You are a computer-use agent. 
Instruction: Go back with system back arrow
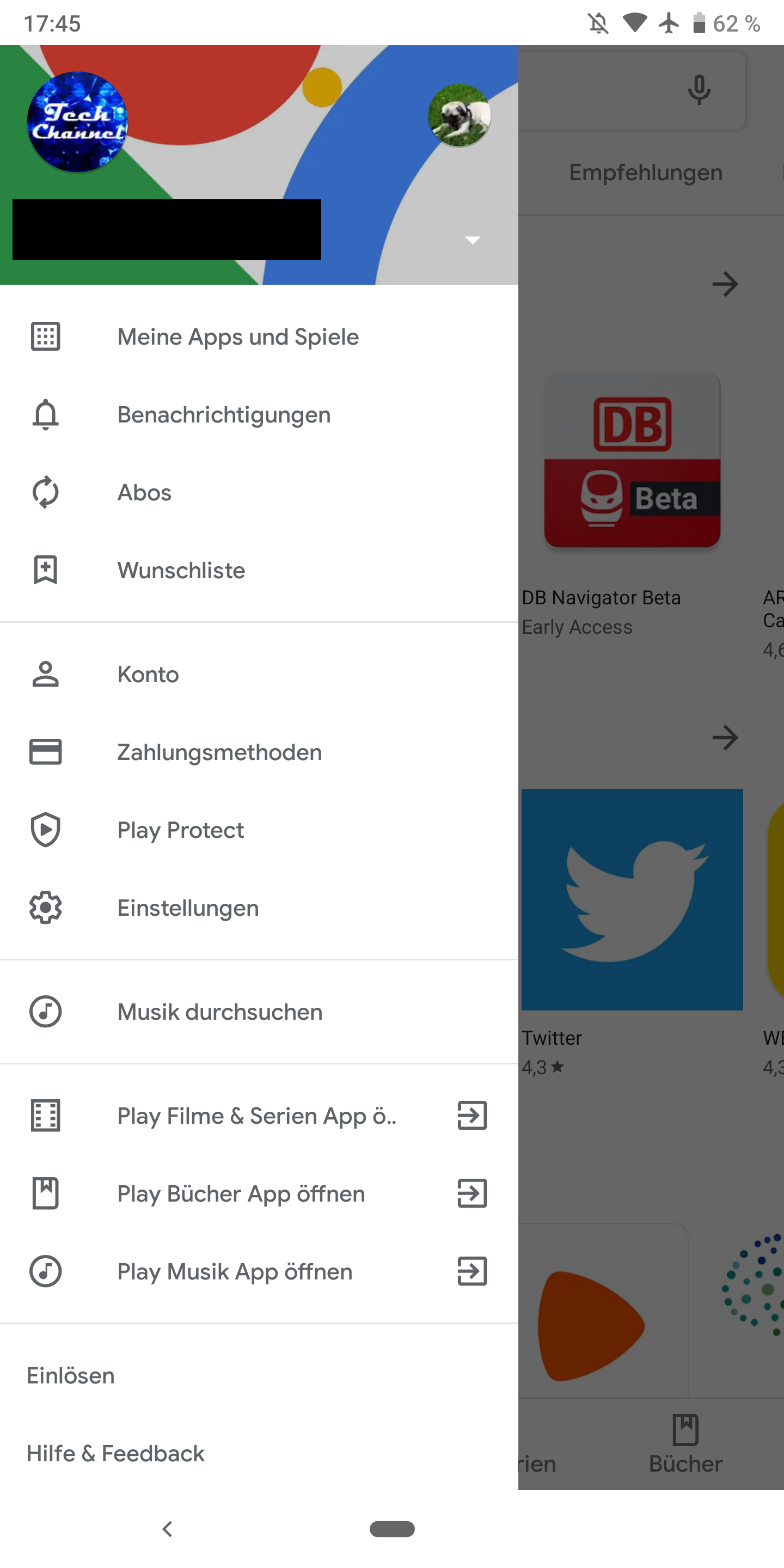click(x=167, y=1528)
